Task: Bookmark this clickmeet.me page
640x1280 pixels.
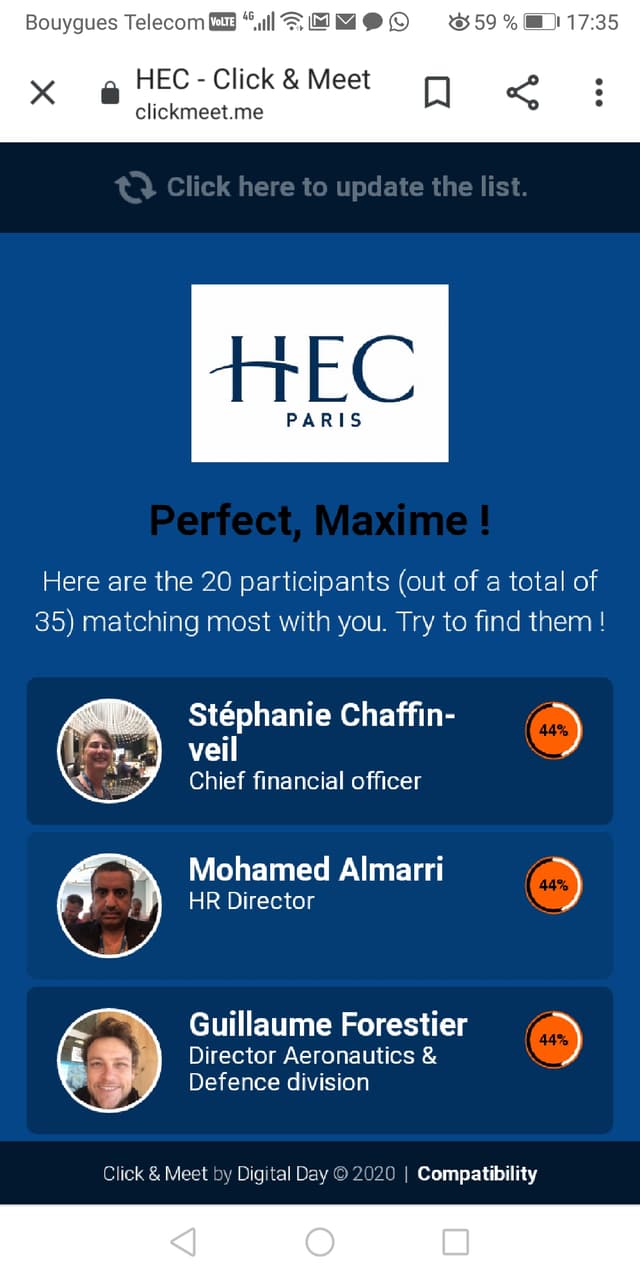Action: tap(437, 93)
